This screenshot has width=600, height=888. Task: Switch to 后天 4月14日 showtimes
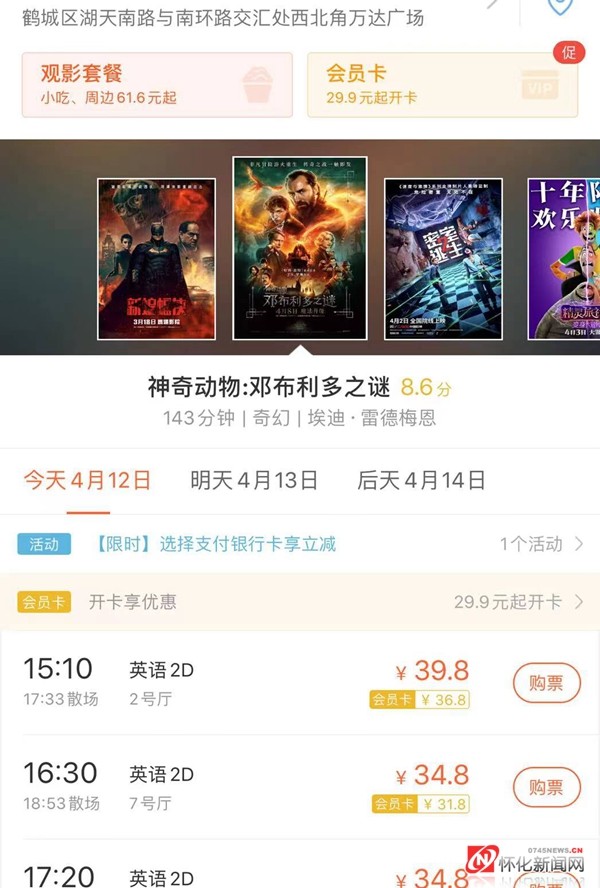(421, 480)
